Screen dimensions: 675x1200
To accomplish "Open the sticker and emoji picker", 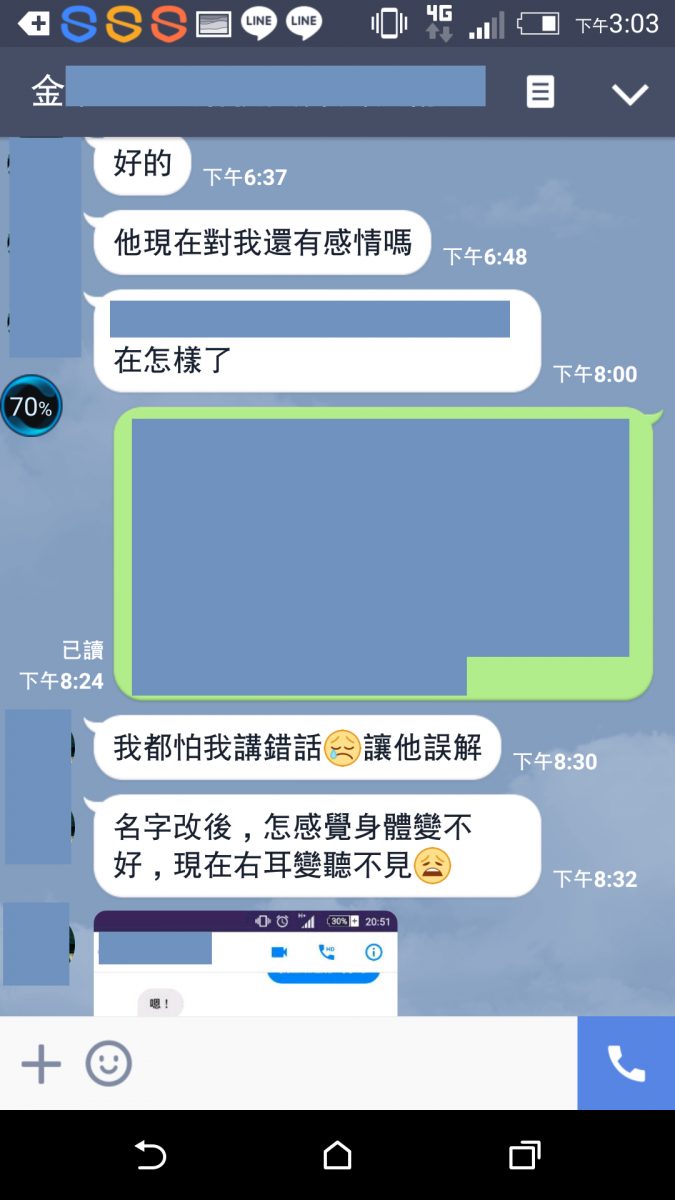I will 108,1064.
